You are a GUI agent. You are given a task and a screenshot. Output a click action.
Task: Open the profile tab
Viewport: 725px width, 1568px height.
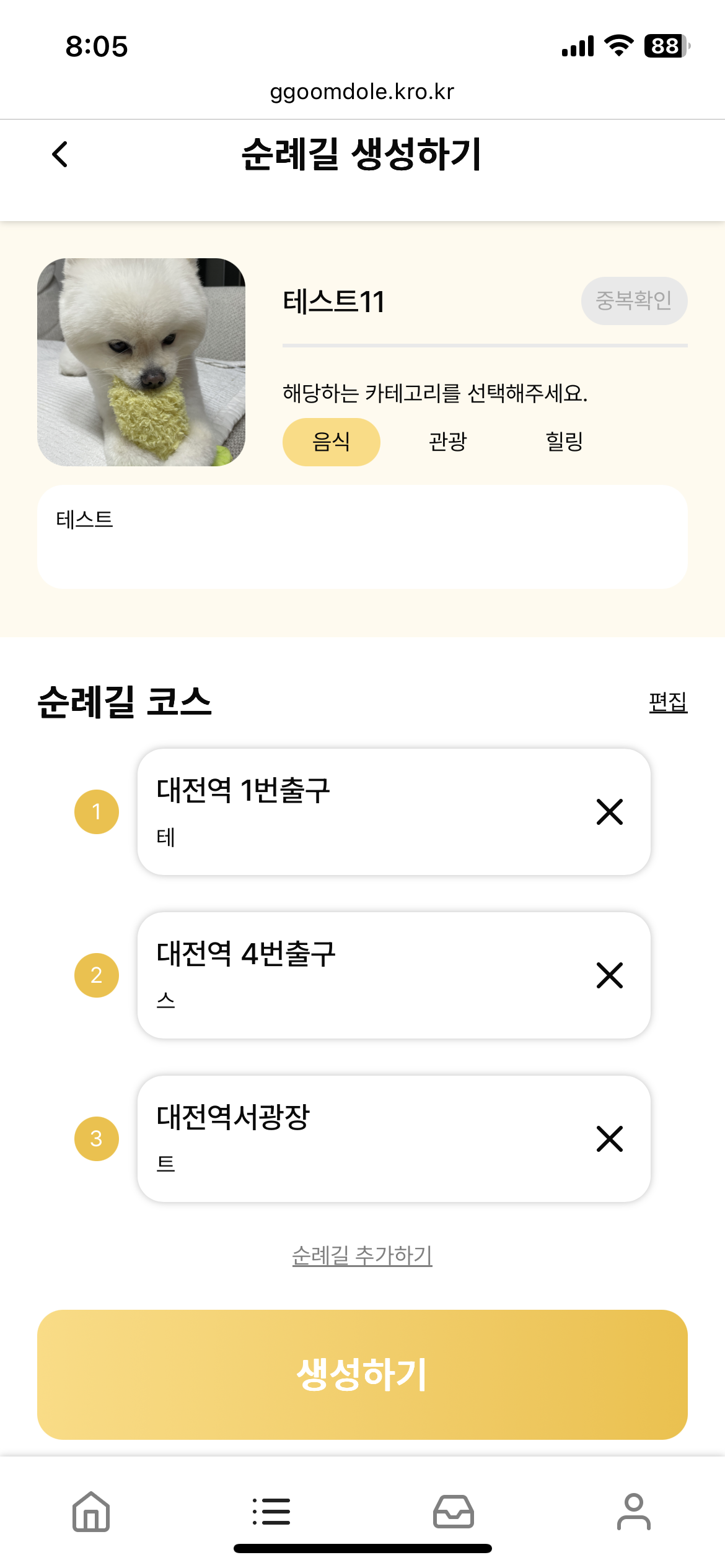(x=633, y=1512)
